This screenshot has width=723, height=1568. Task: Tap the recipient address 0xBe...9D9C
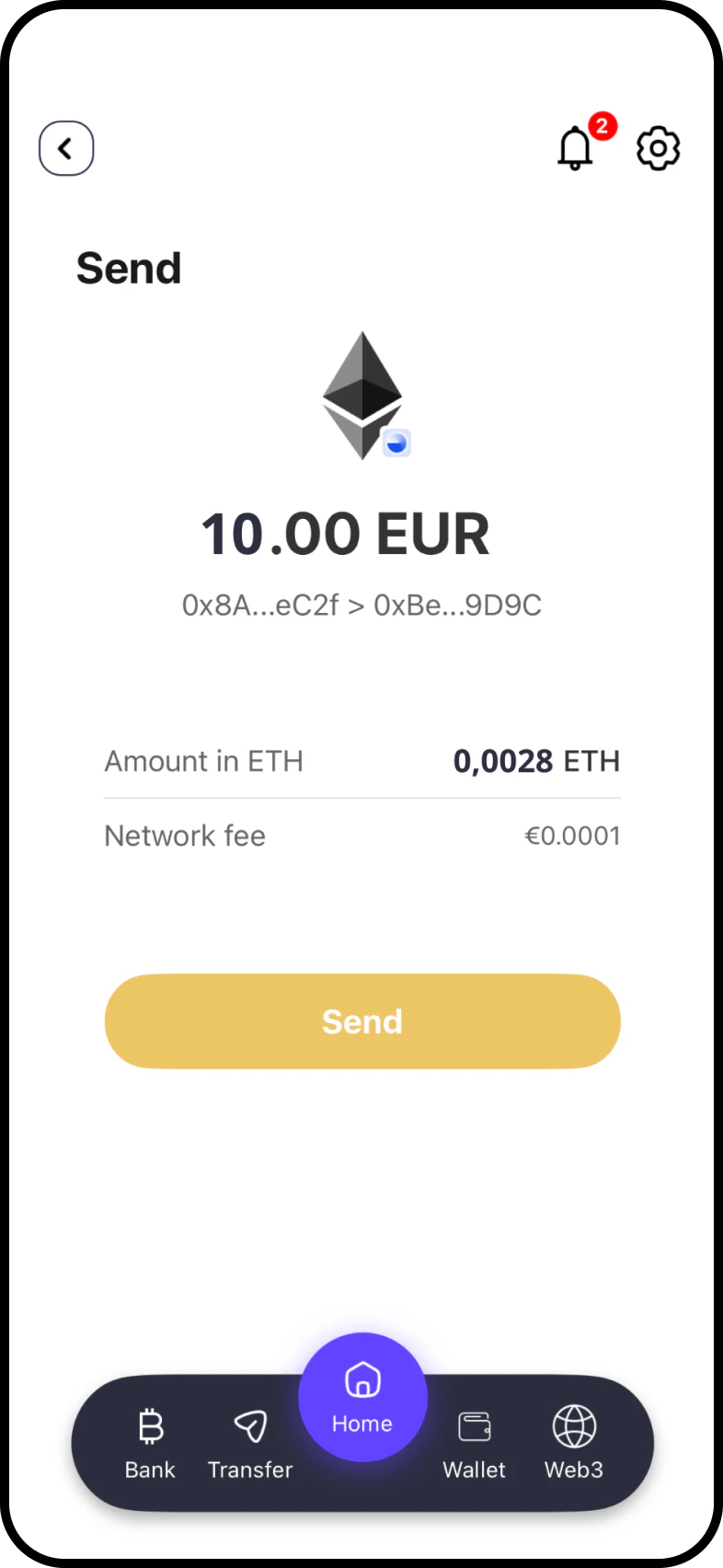(x=457, y=605)
